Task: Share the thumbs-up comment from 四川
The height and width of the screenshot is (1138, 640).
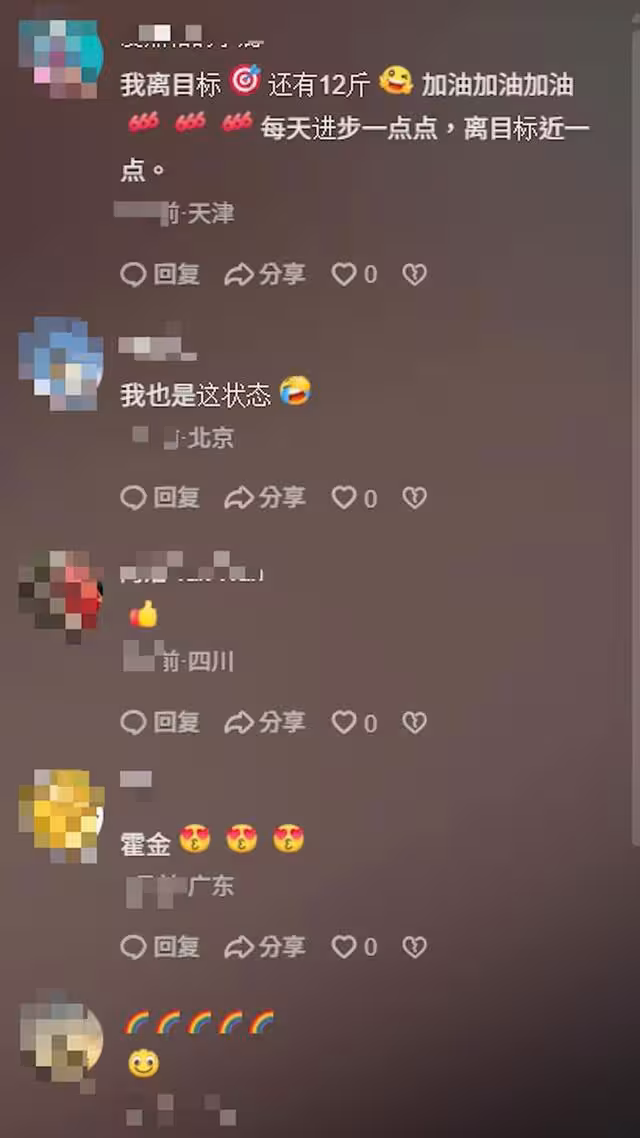Action: pos(265,721)
